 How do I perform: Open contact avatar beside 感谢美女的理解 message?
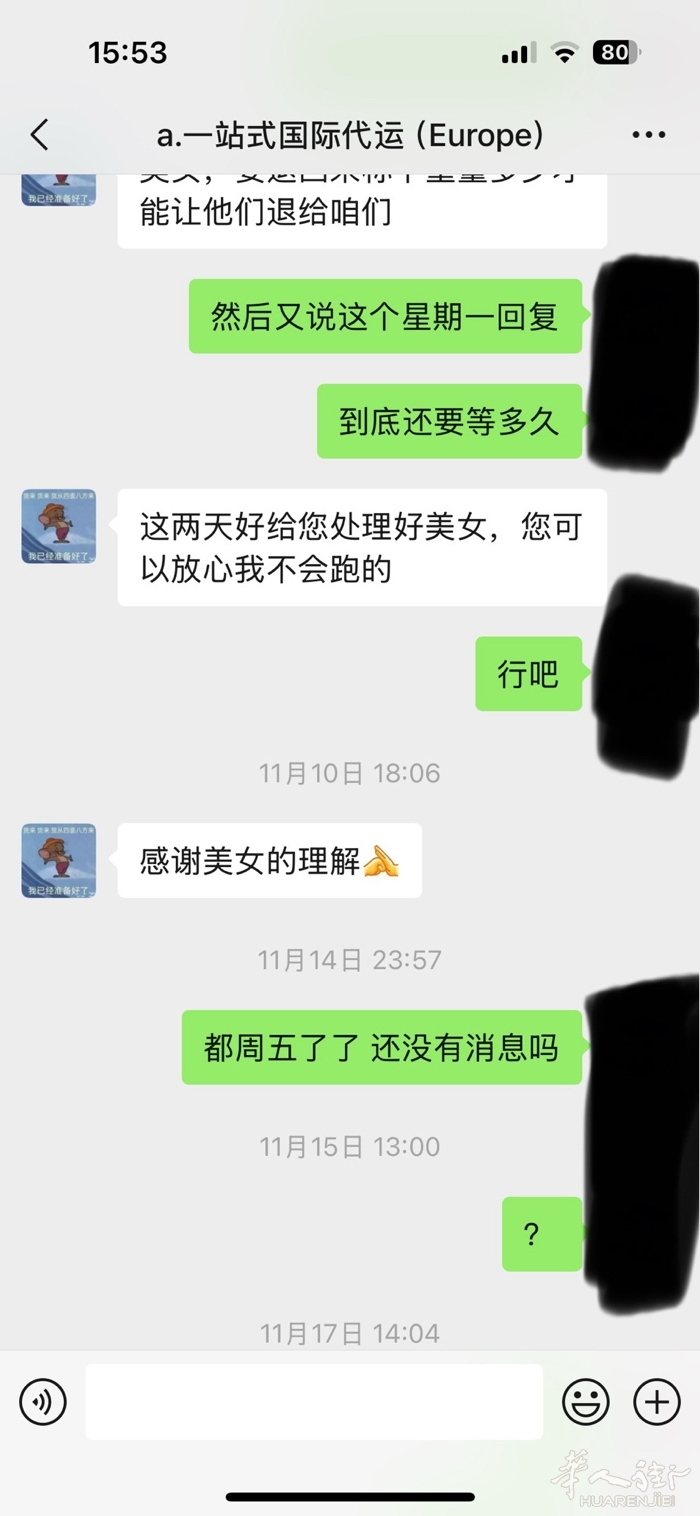(59, 860)
